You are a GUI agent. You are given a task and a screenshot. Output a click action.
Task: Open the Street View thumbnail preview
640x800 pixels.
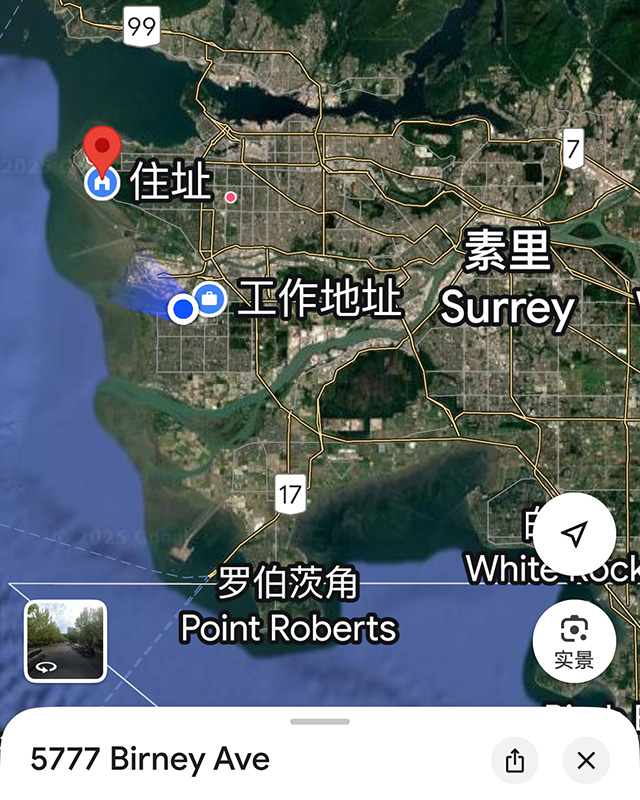(65, 641)
